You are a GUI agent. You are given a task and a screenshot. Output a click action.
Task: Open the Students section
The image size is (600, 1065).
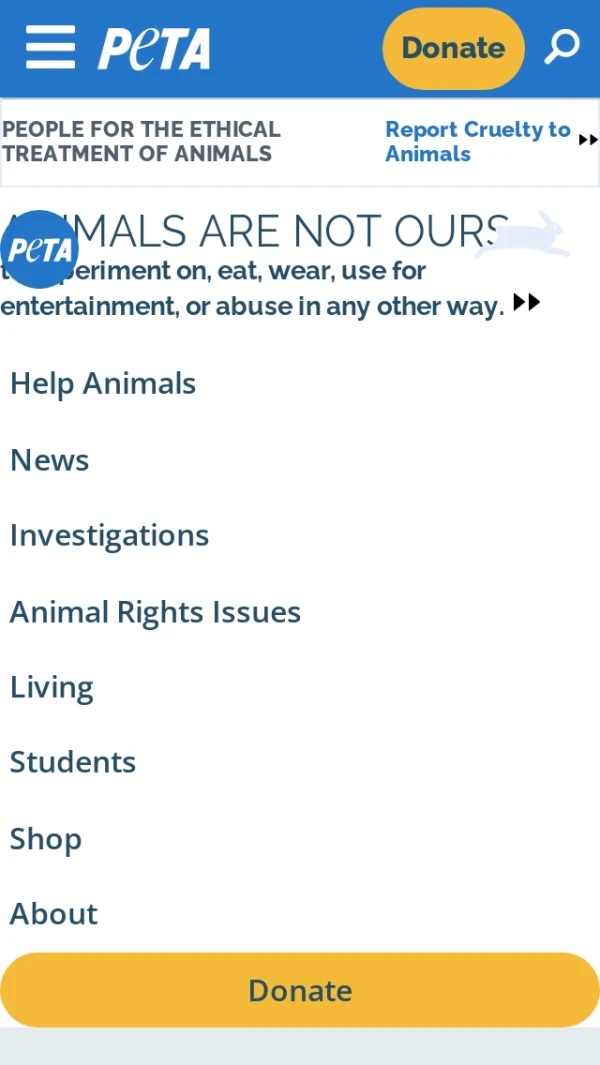click(73, 763)
